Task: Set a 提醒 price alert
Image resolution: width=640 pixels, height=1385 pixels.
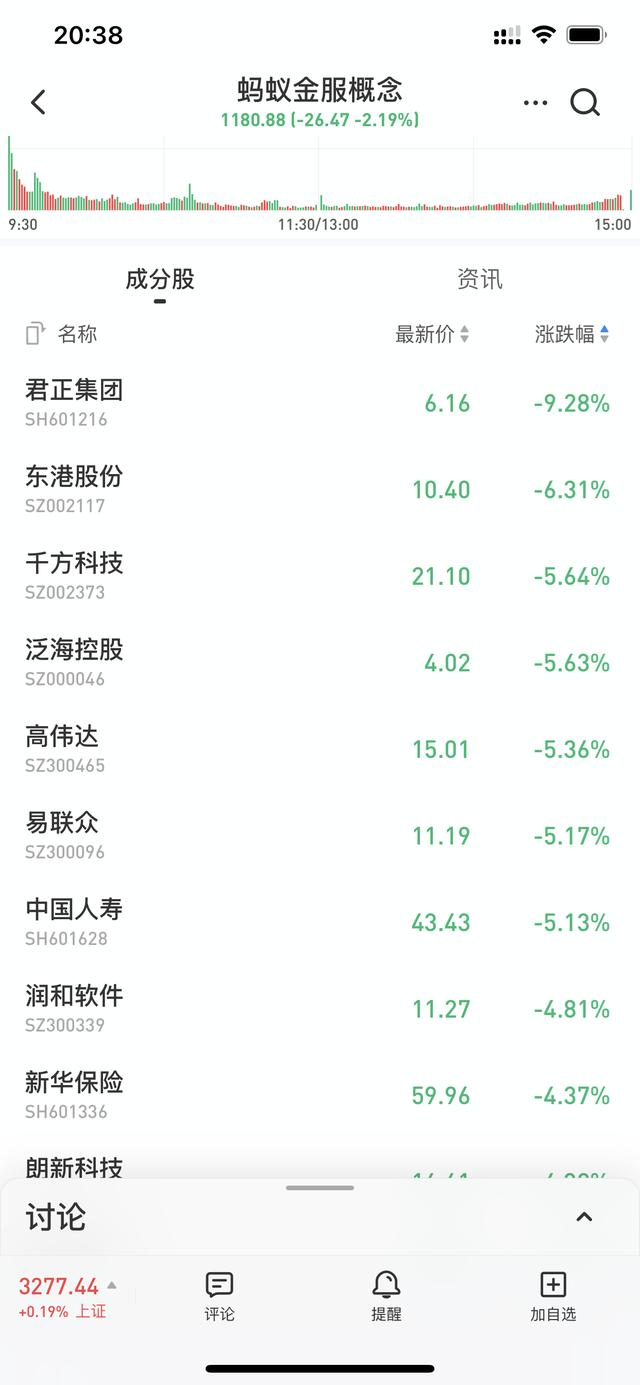Action: 386,1297
